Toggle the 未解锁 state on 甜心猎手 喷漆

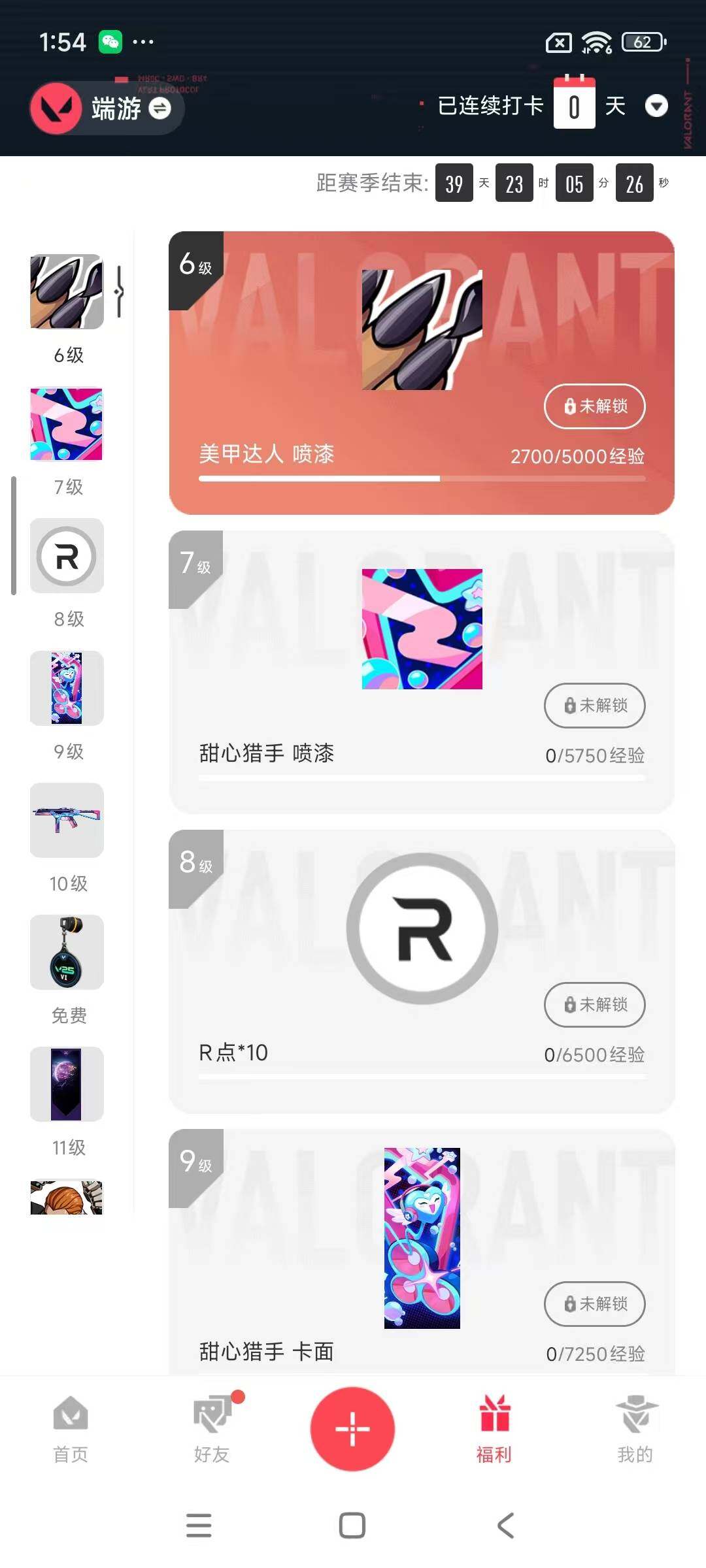(x=594, y=706)
